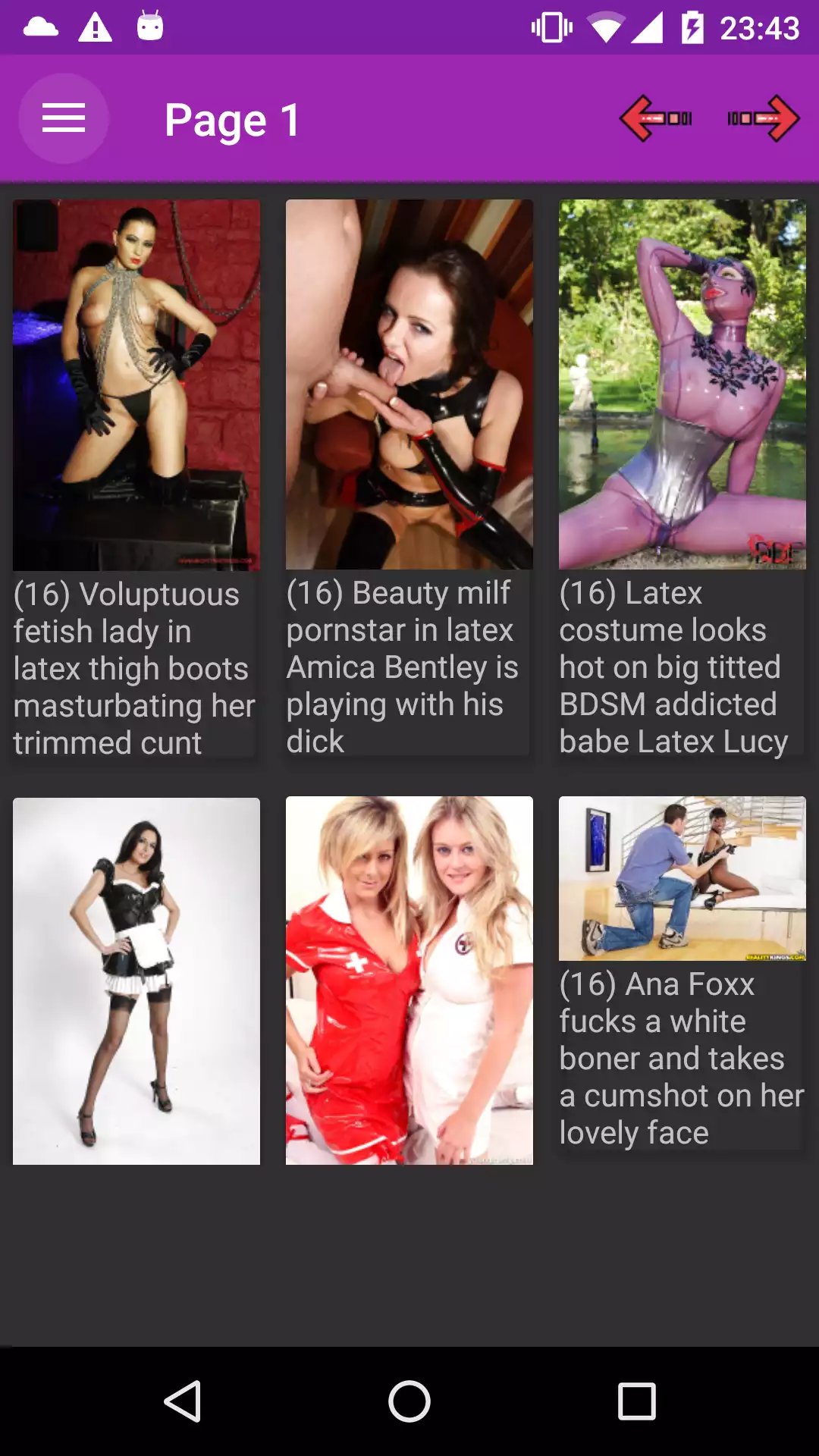Go to the previous page arrow
The image size is (819, 1456).
[655, 118]
